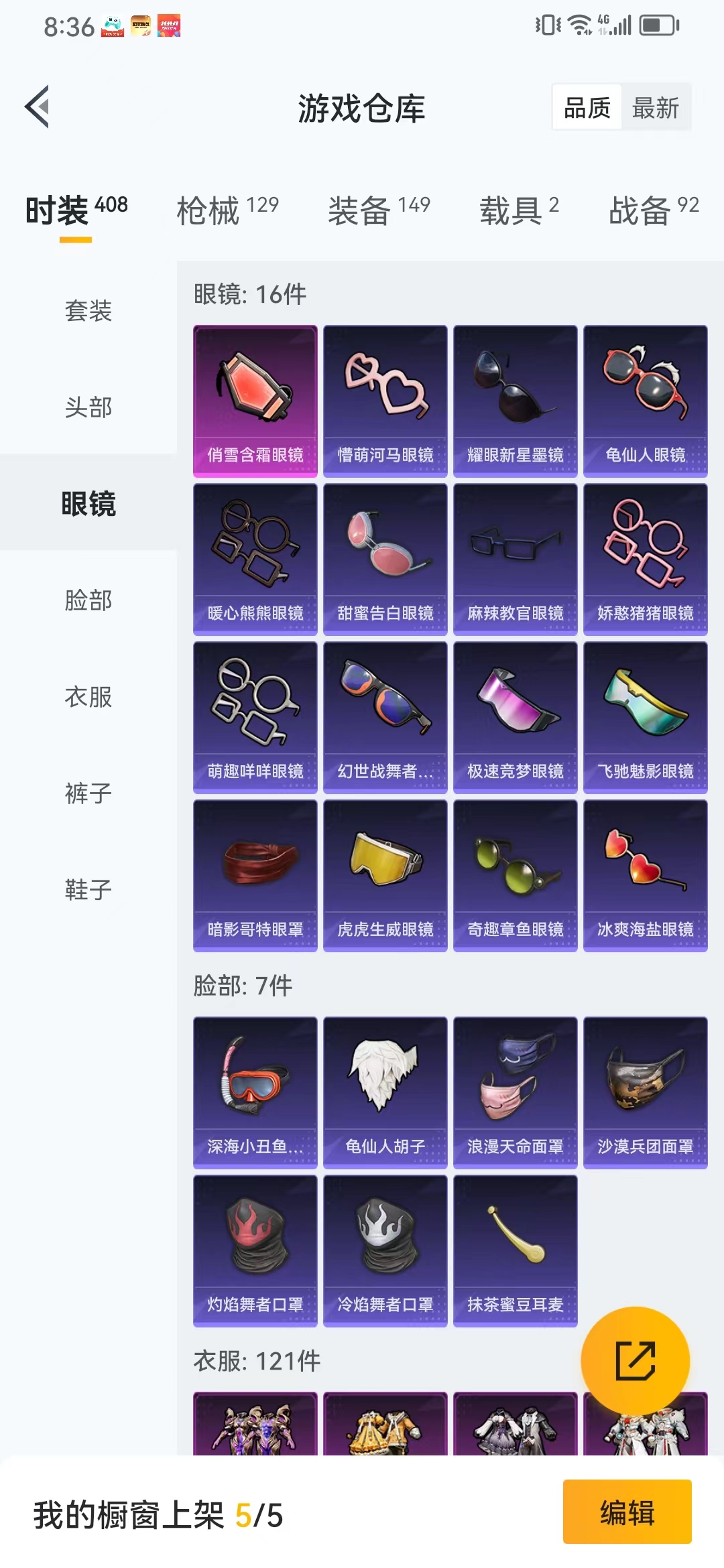
Task: Select 裤子 category
Action: coord(88,793)
